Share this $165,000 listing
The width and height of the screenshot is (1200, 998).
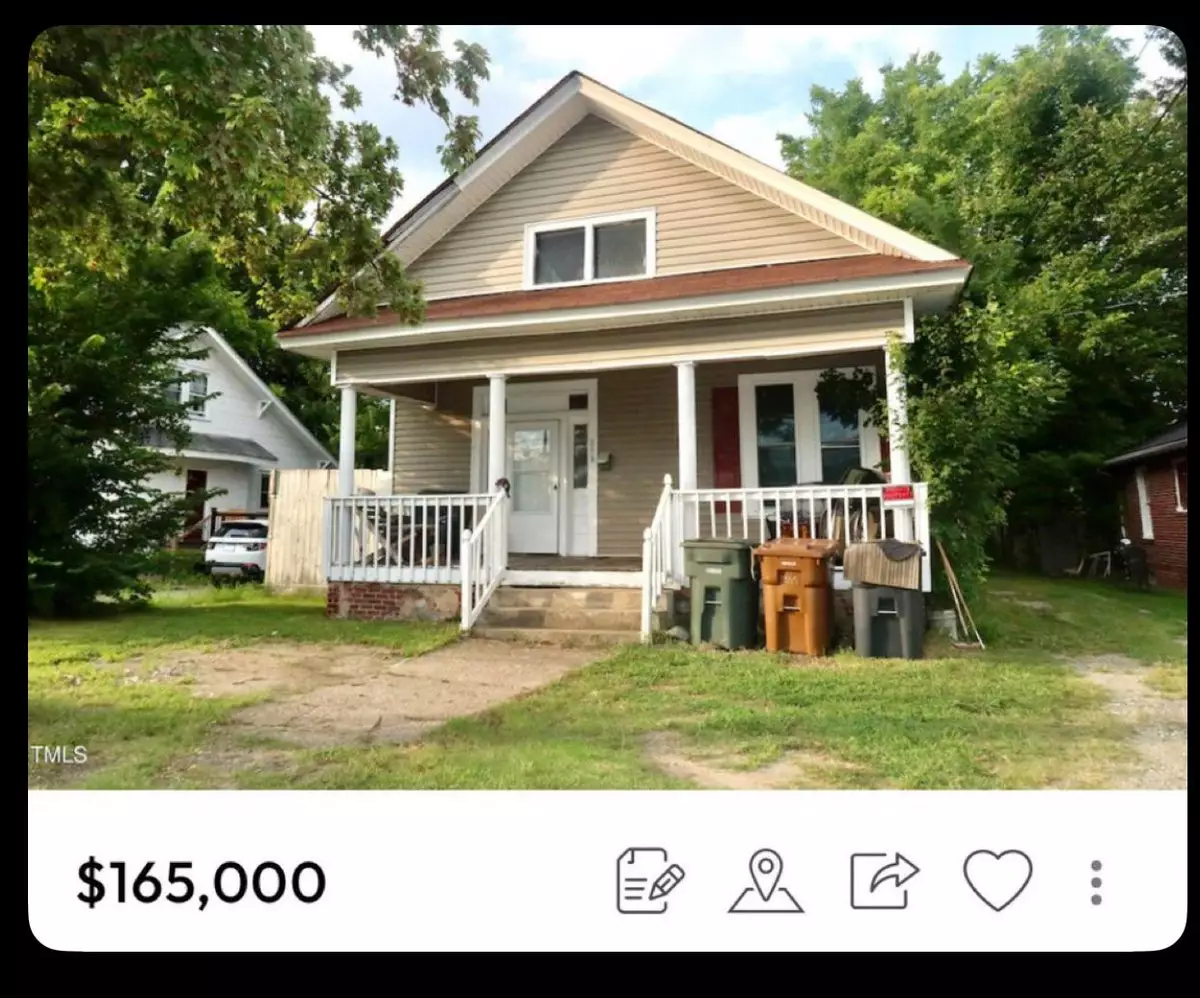point(884,881)
